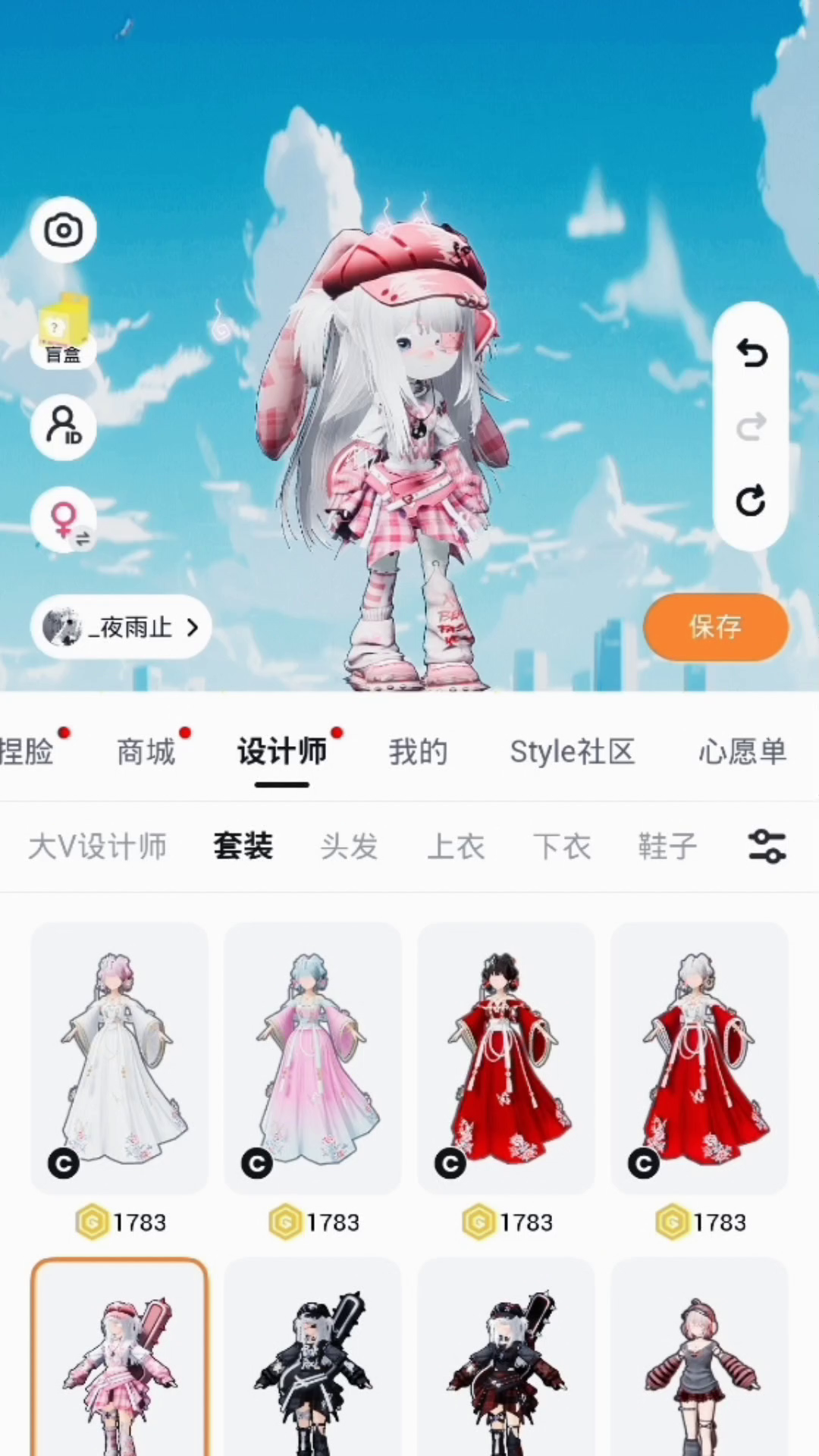Try on the pink gradient hanfu set

(x=312, y=1058)
